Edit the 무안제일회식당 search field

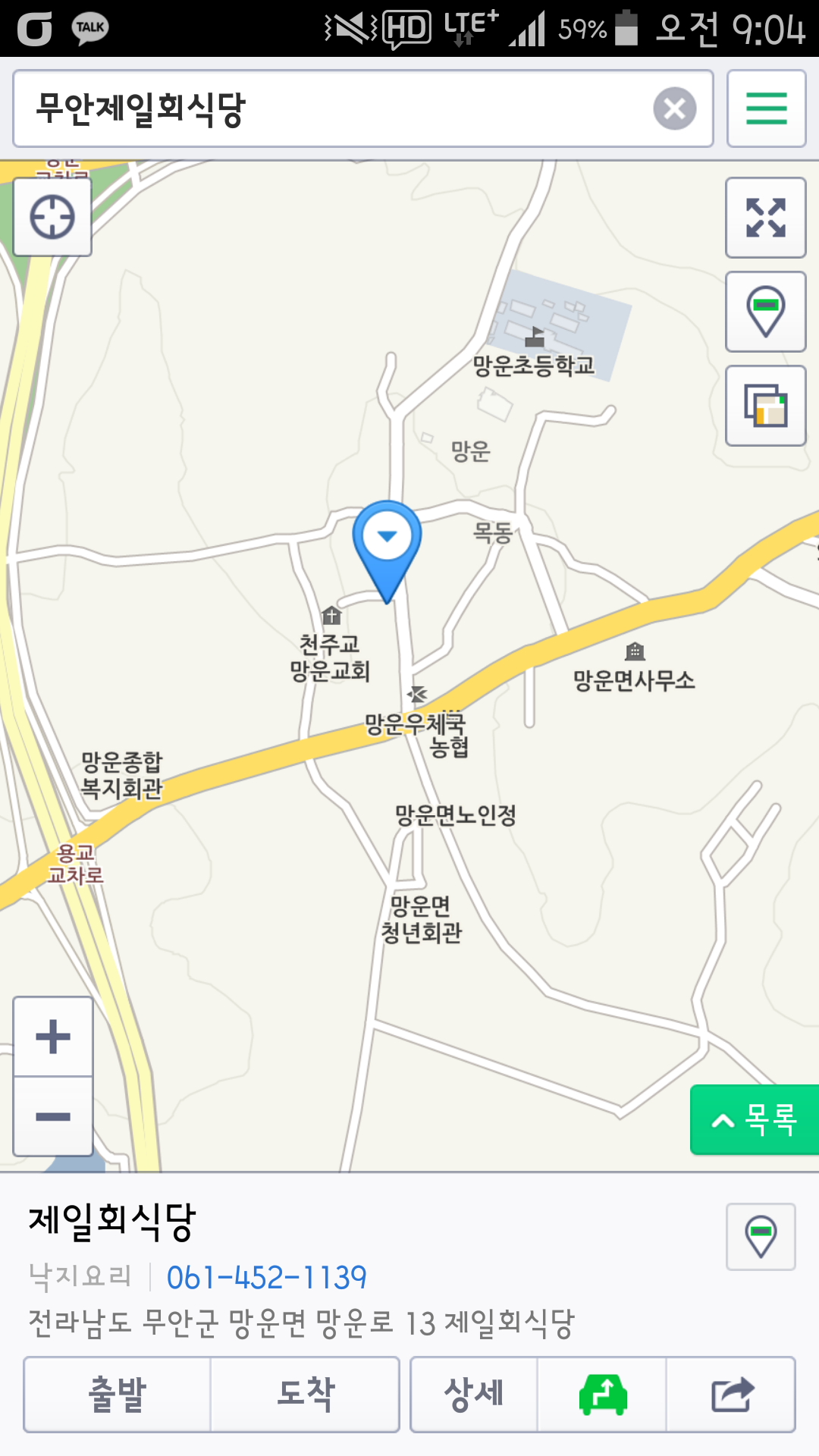point(334,108)
